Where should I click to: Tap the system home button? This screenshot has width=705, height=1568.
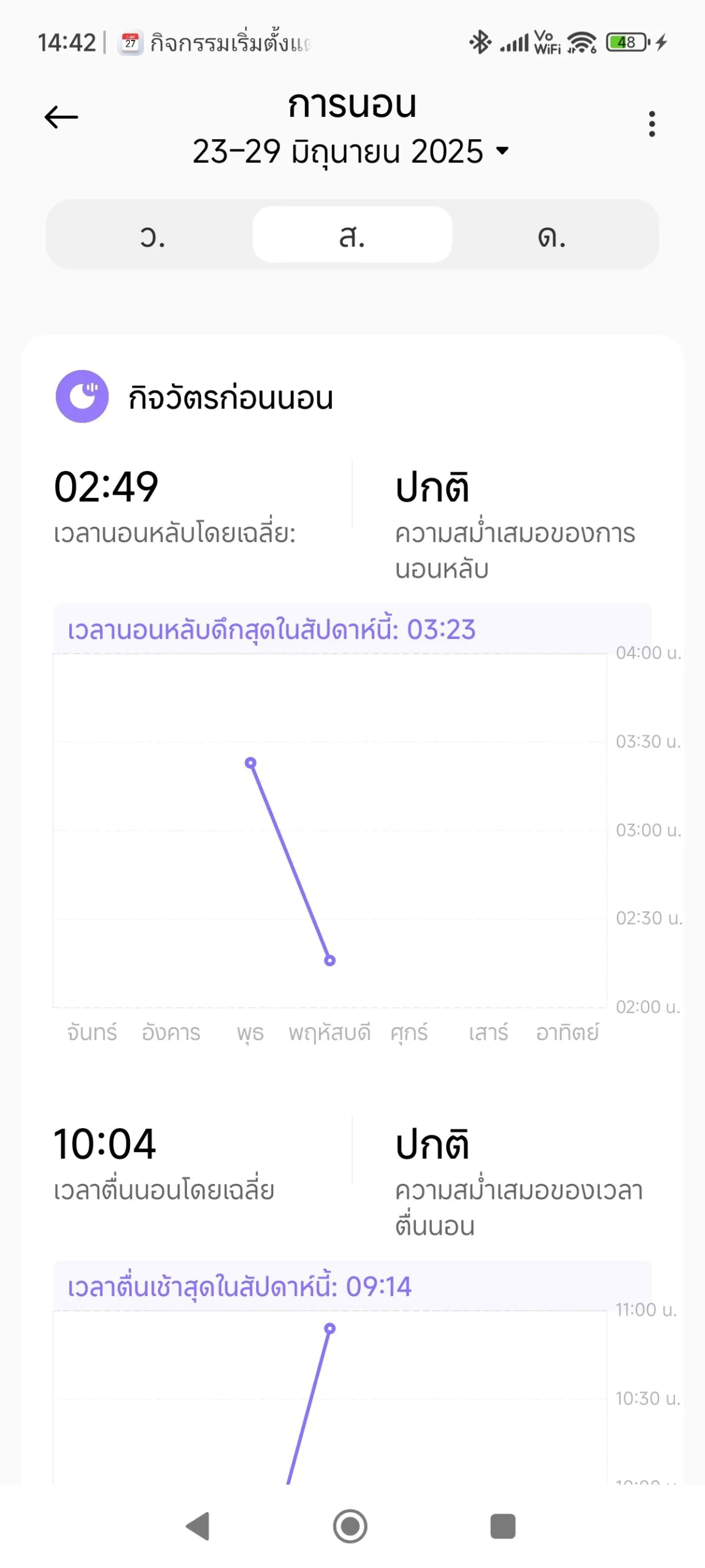[350, 1526]
